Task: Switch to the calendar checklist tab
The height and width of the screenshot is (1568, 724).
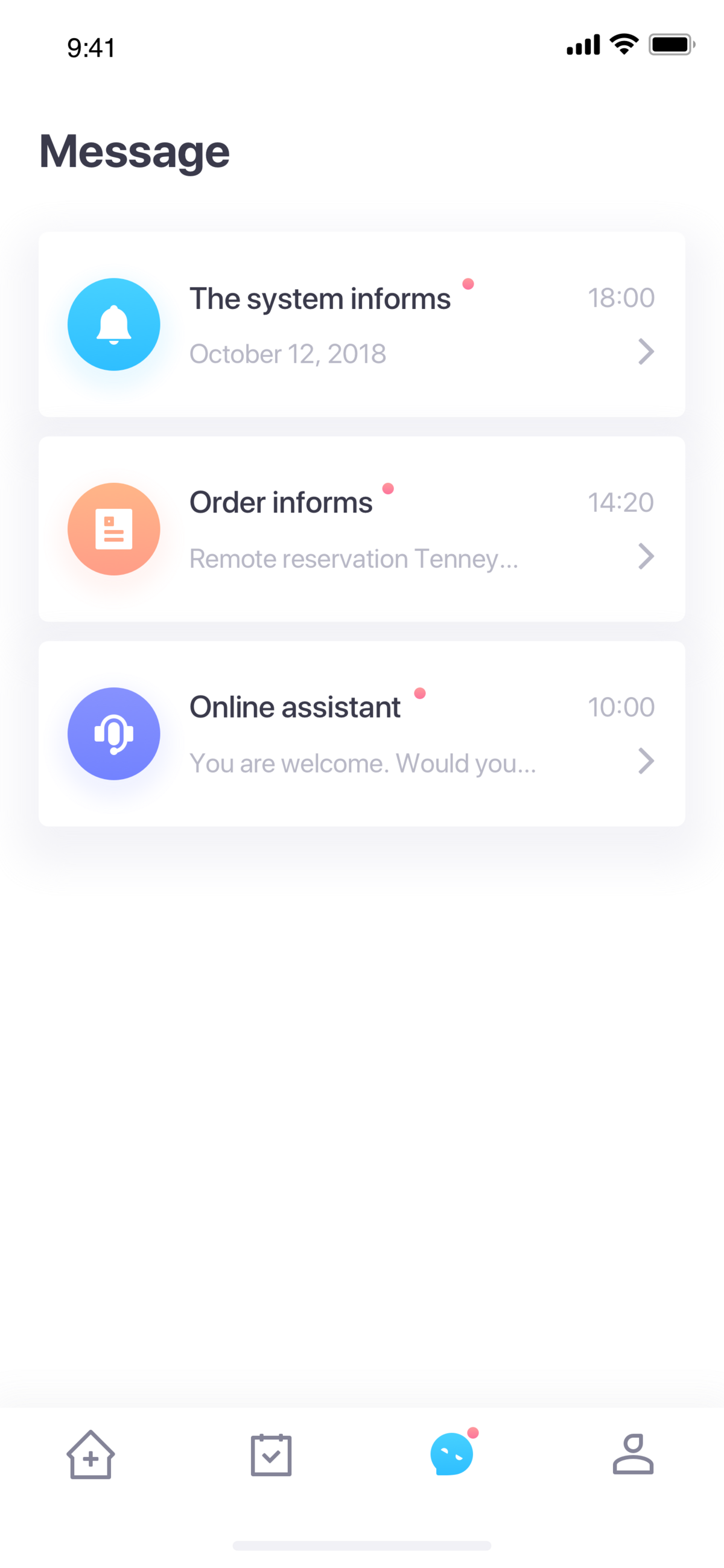Action: (271, 1454)
